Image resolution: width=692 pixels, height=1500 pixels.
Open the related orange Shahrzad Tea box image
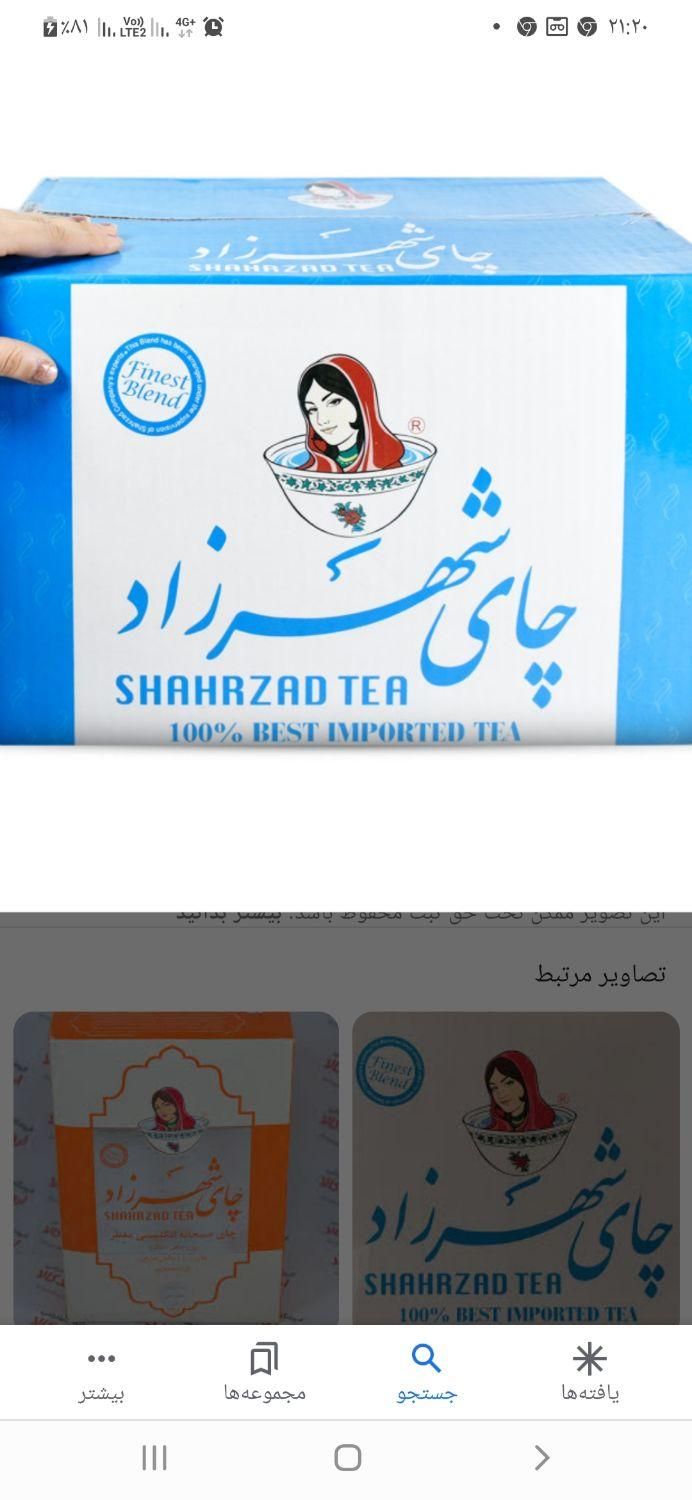(x=176, y=1168)
